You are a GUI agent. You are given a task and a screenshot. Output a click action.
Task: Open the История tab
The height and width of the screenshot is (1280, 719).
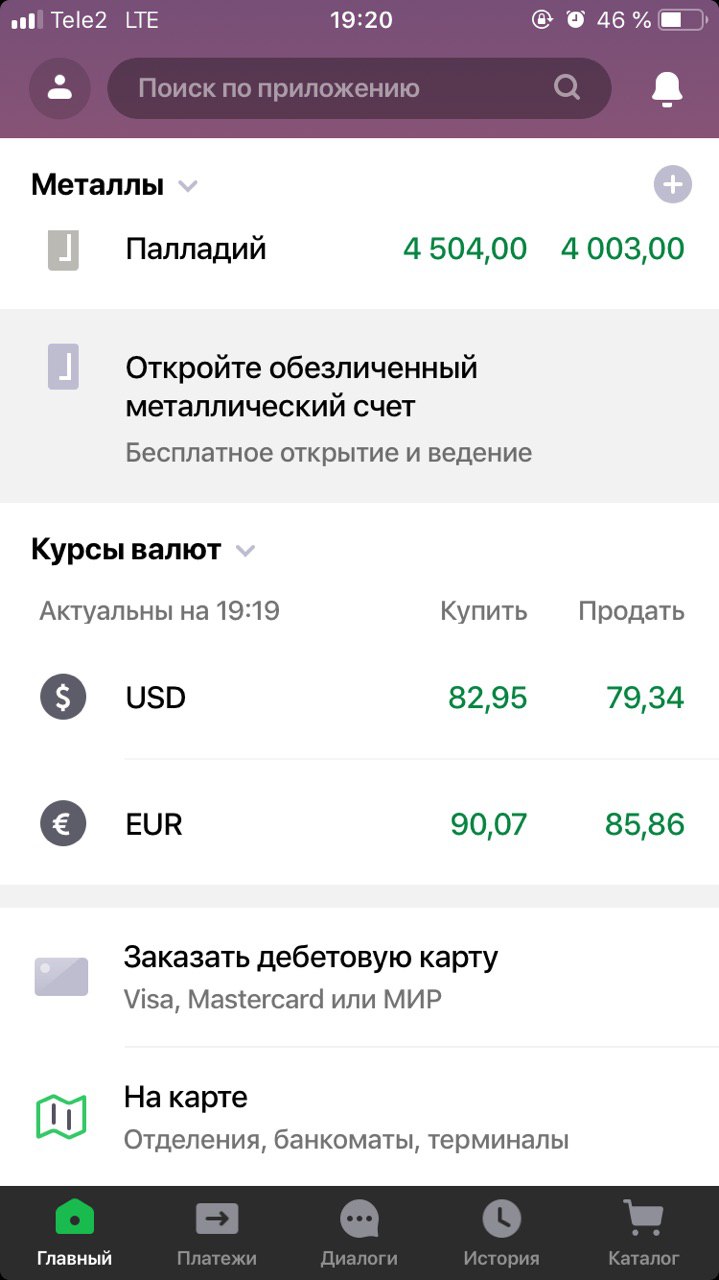(x=501, y=1234)
